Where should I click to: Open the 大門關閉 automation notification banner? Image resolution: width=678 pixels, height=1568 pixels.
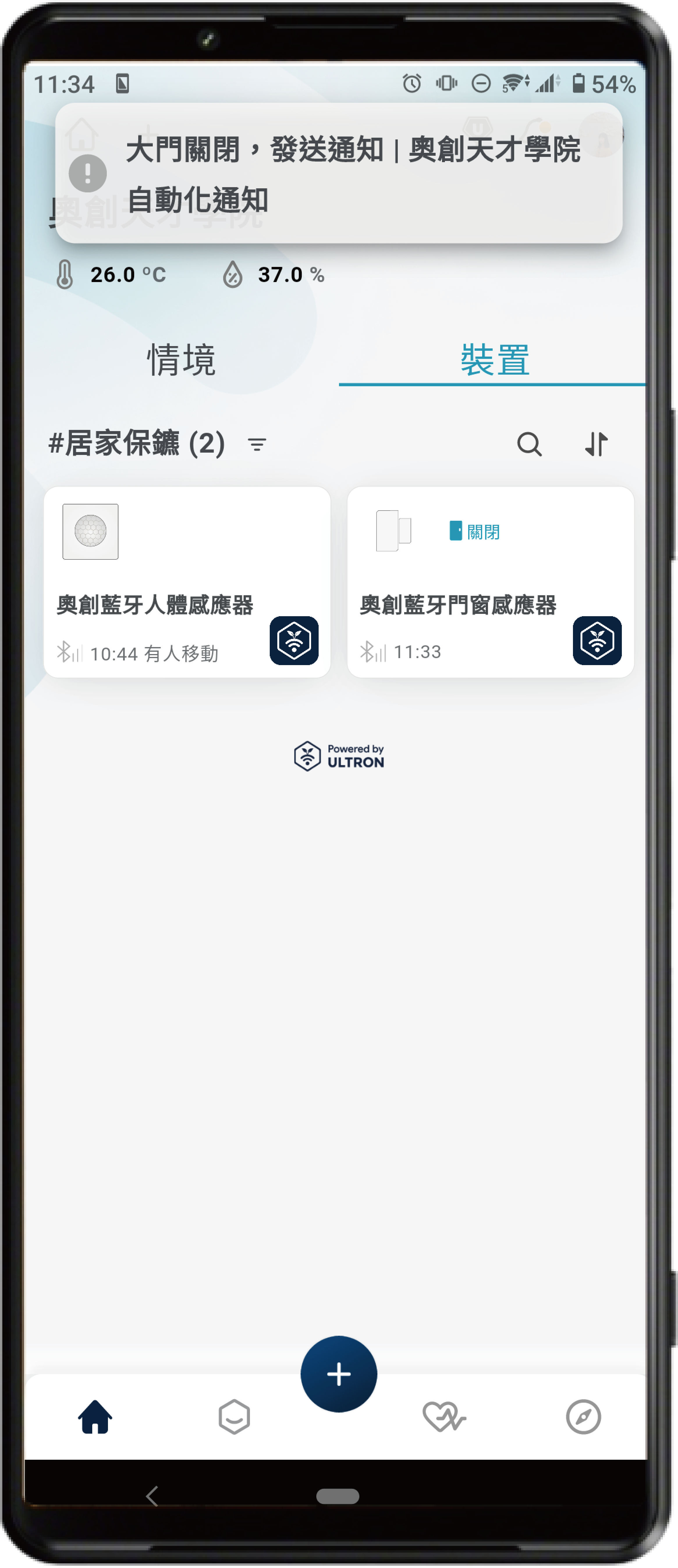coord(338,173)
